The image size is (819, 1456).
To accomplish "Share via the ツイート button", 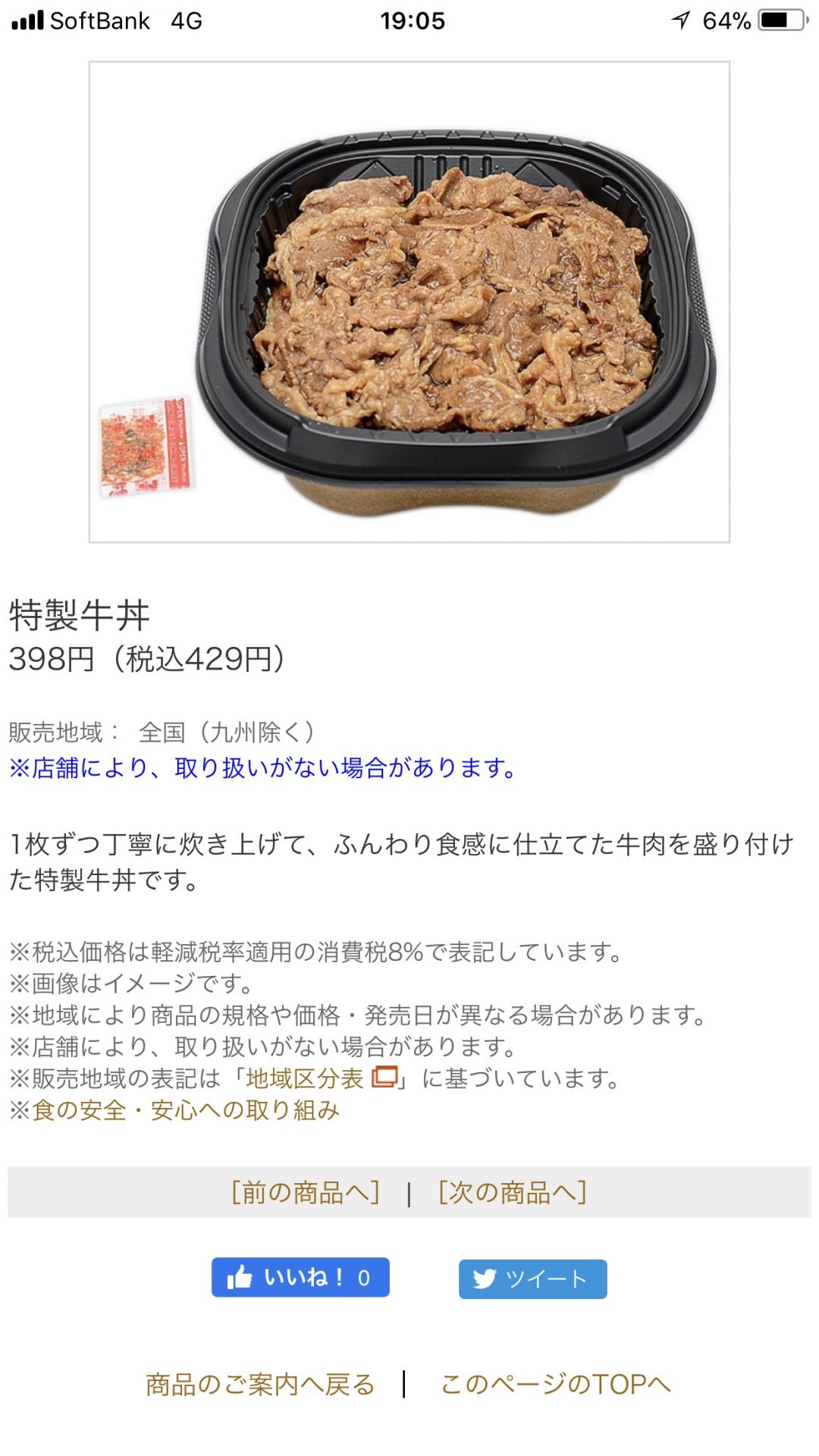I will [532, 1279].
